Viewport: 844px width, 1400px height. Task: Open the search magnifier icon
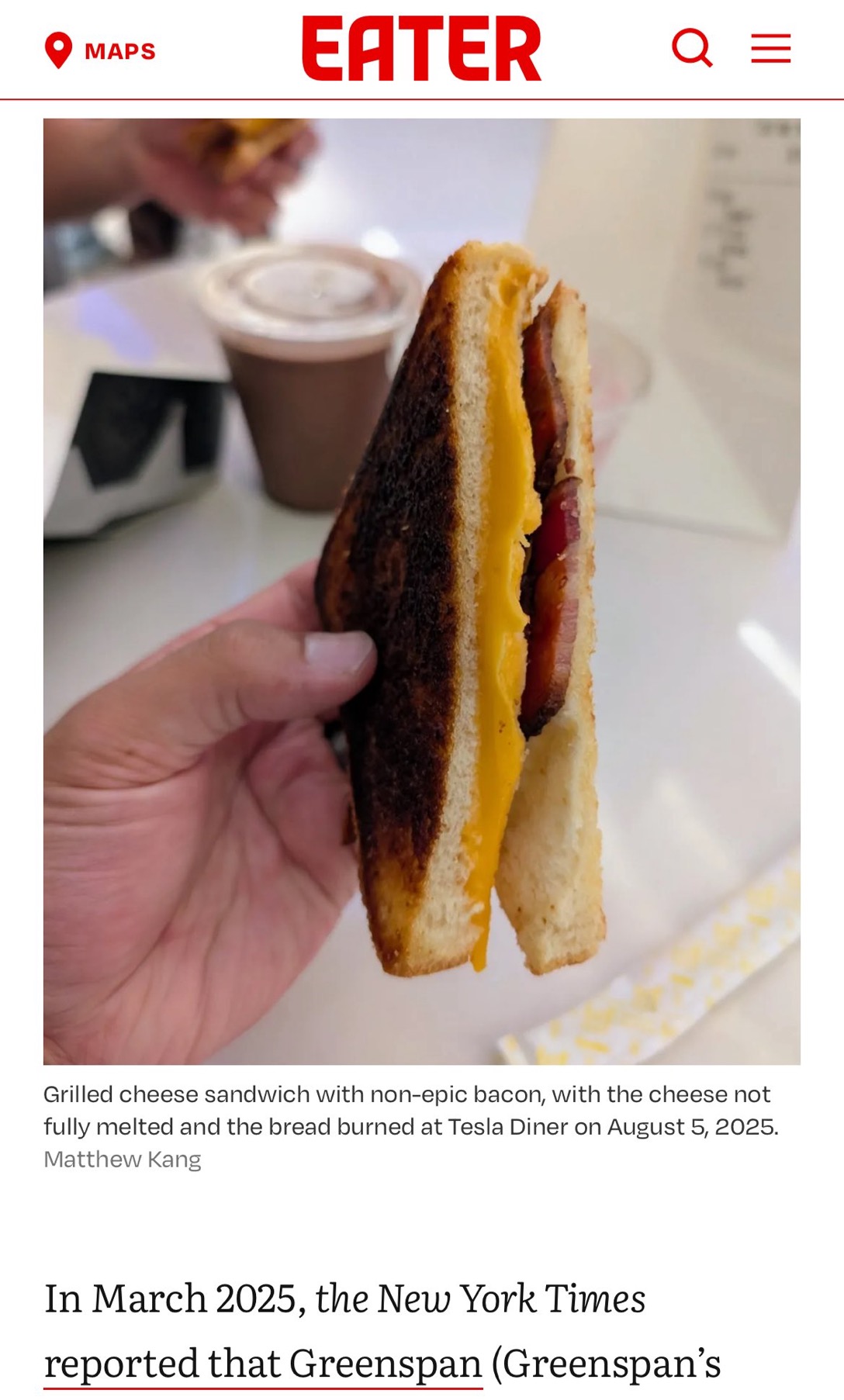pos(692,49)
